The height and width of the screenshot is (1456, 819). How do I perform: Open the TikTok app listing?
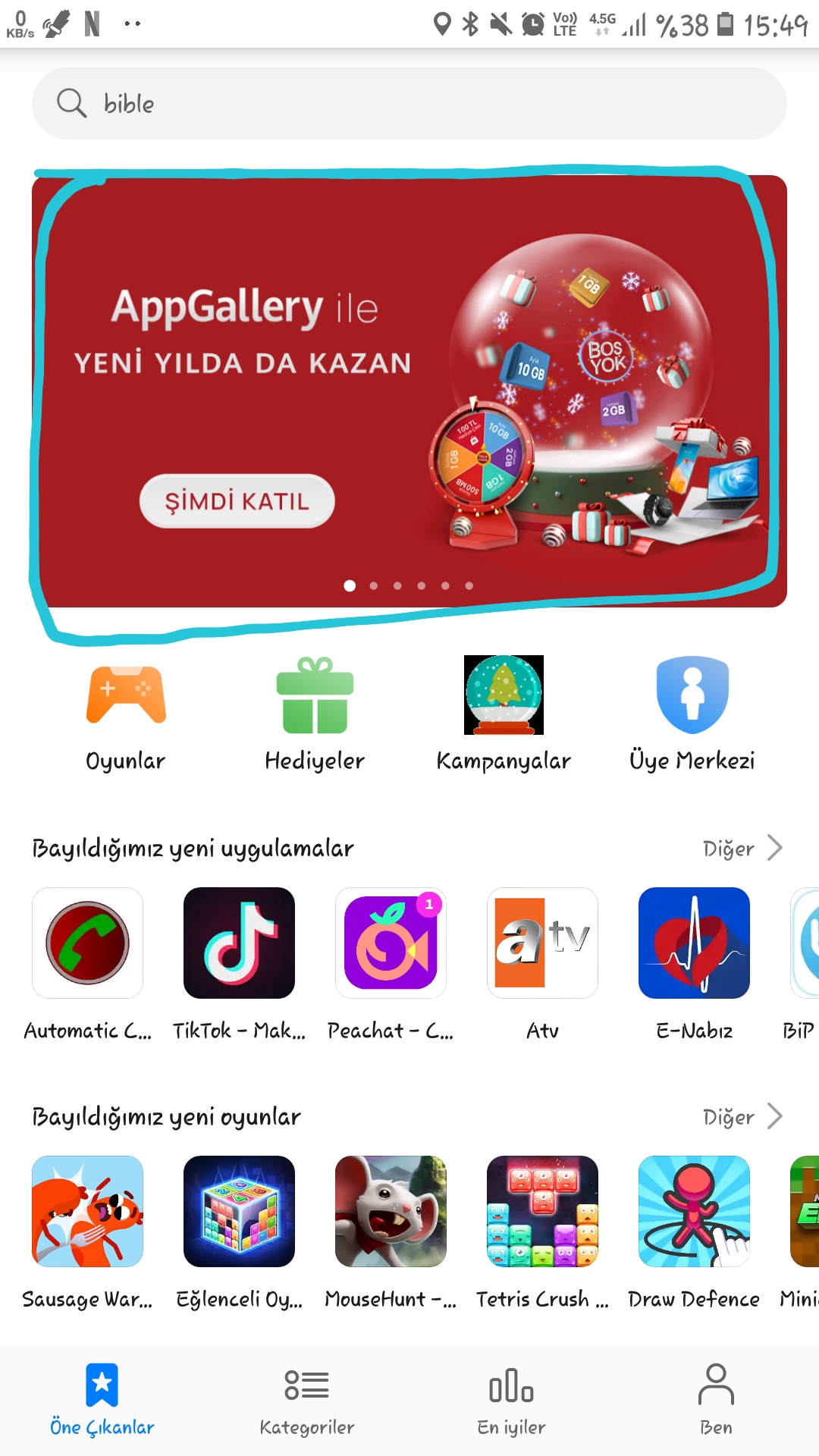click(x=239, y=943)
